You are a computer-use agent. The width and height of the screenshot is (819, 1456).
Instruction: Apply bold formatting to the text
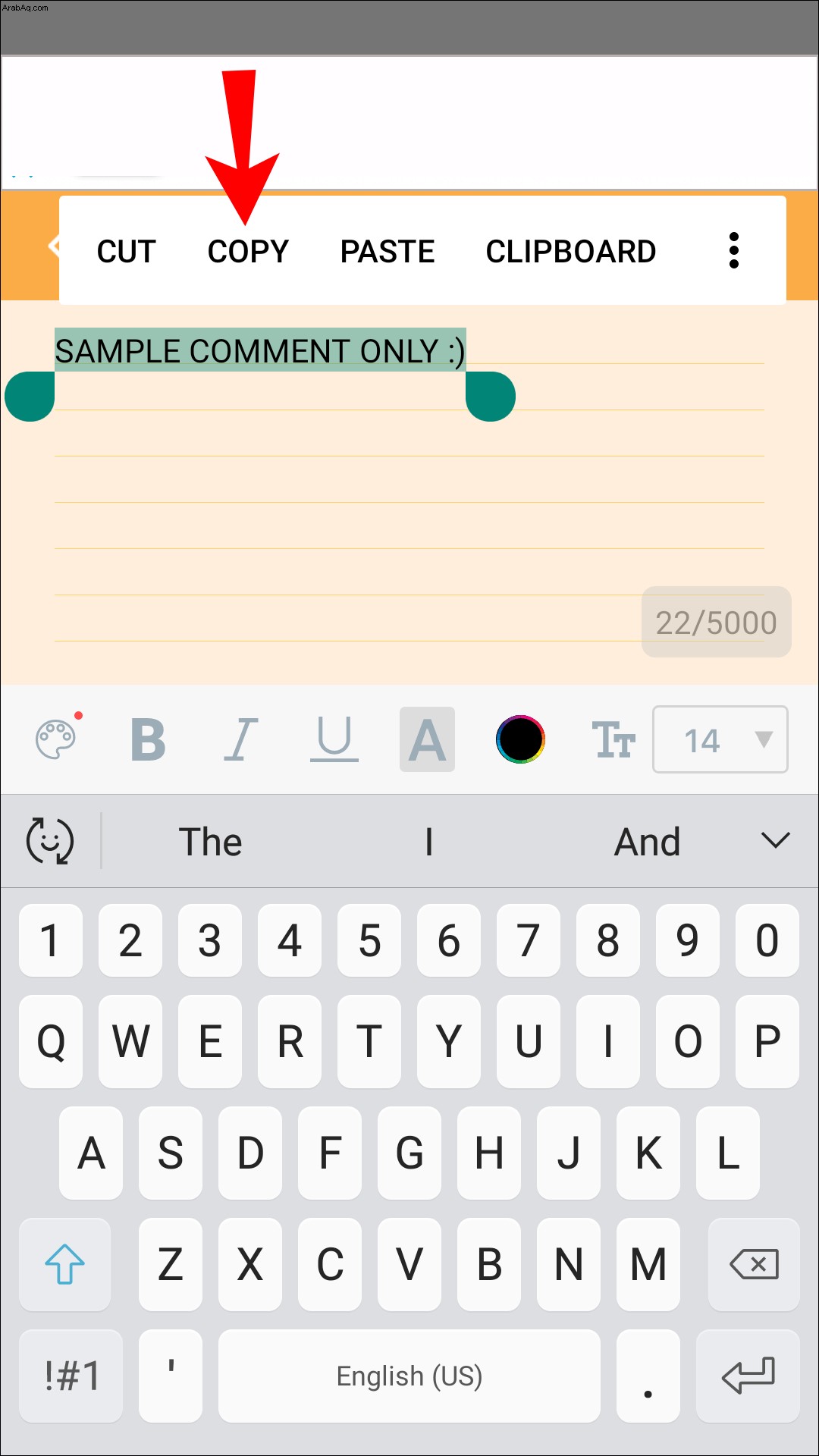click(x=148, y=739)
